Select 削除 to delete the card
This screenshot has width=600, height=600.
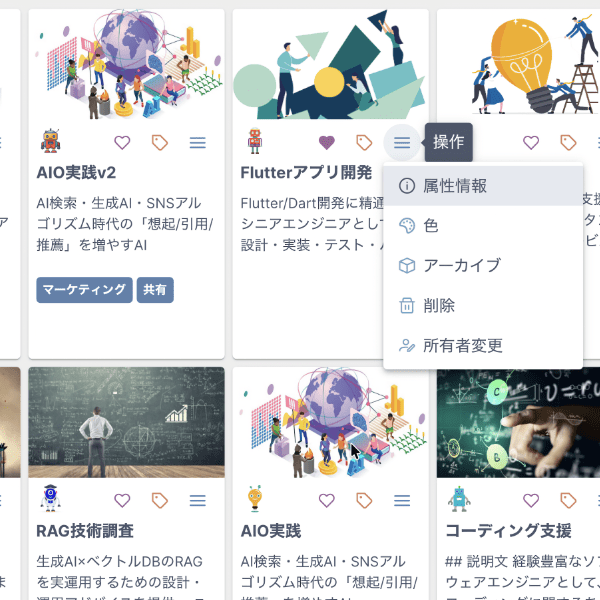point(483,306)
